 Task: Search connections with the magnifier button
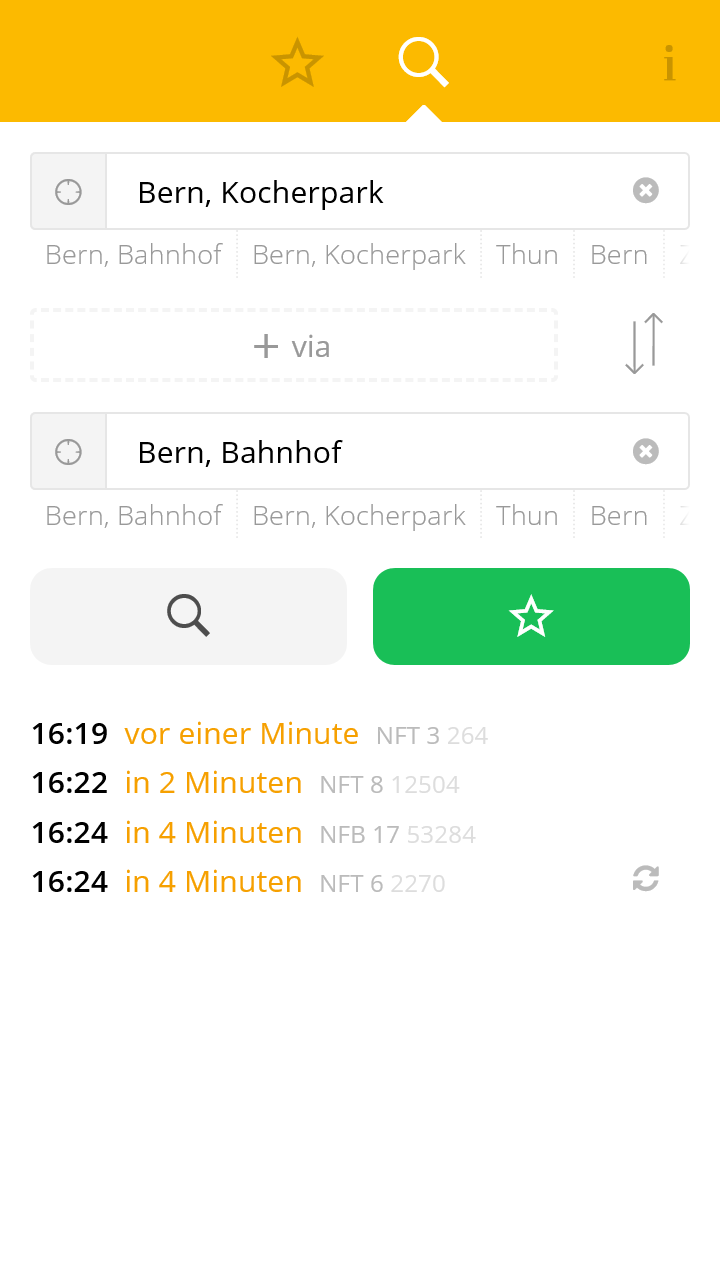click(188, 616)
